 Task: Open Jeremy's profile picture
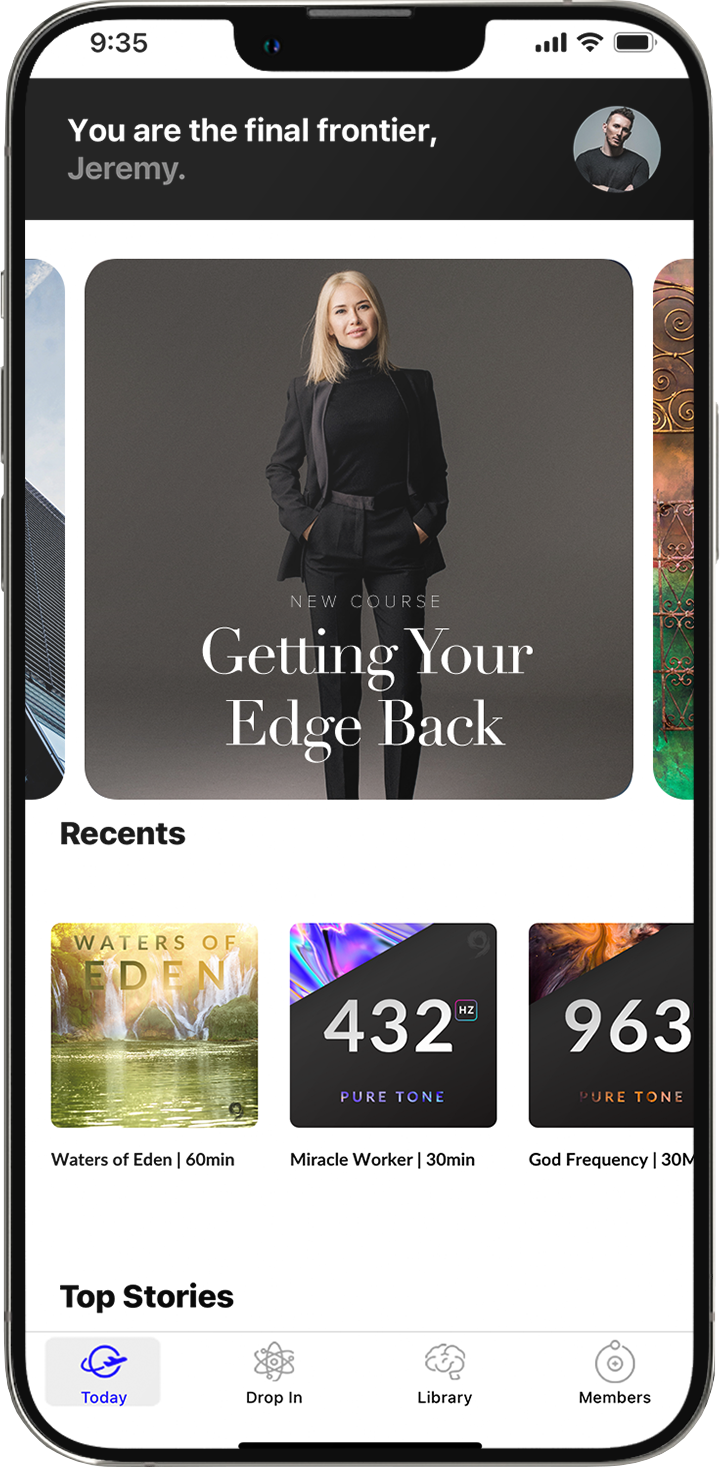pyautogui.click(x=616, y=149)
